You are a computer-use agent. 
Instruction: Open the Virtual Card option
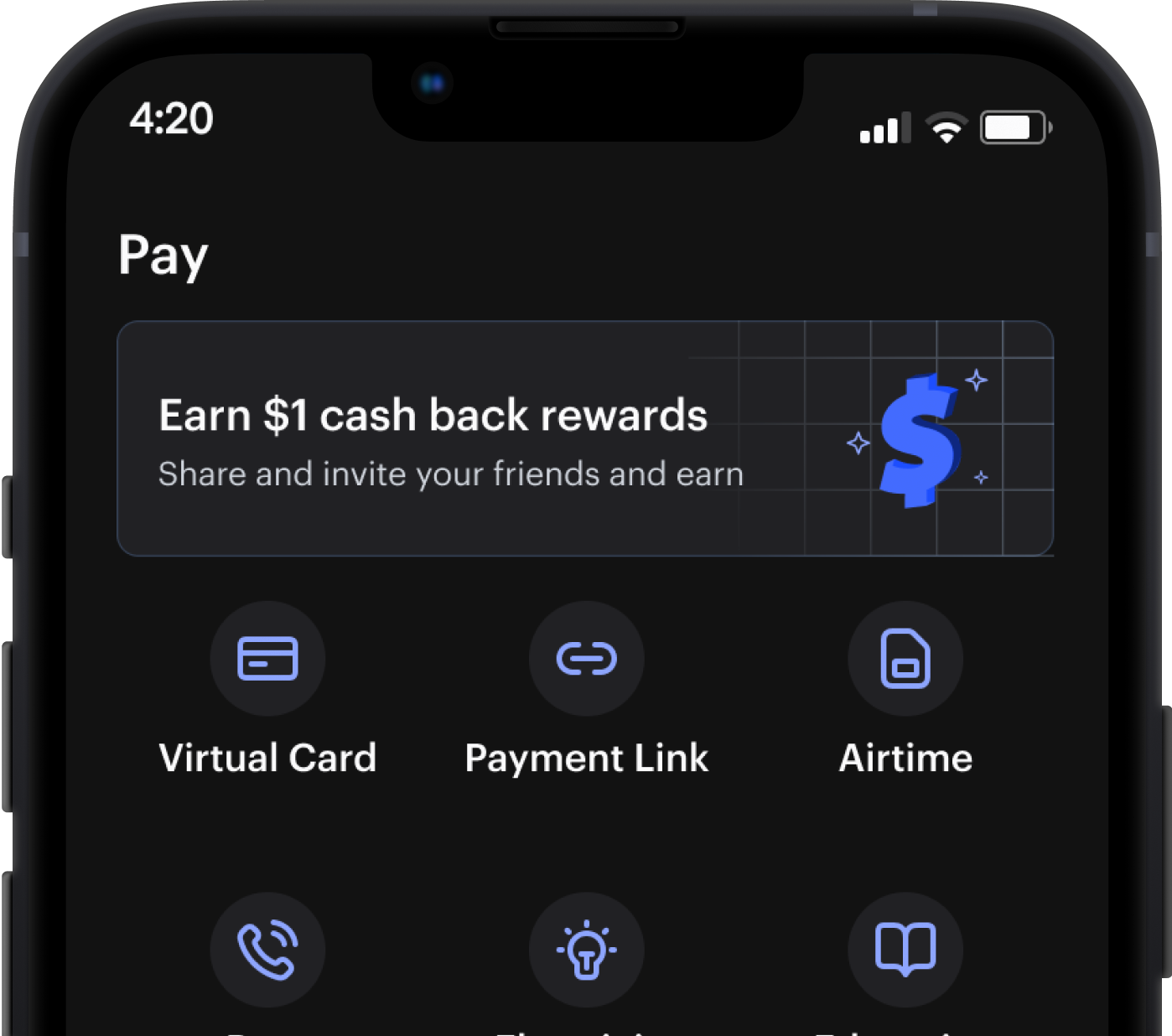267,659
